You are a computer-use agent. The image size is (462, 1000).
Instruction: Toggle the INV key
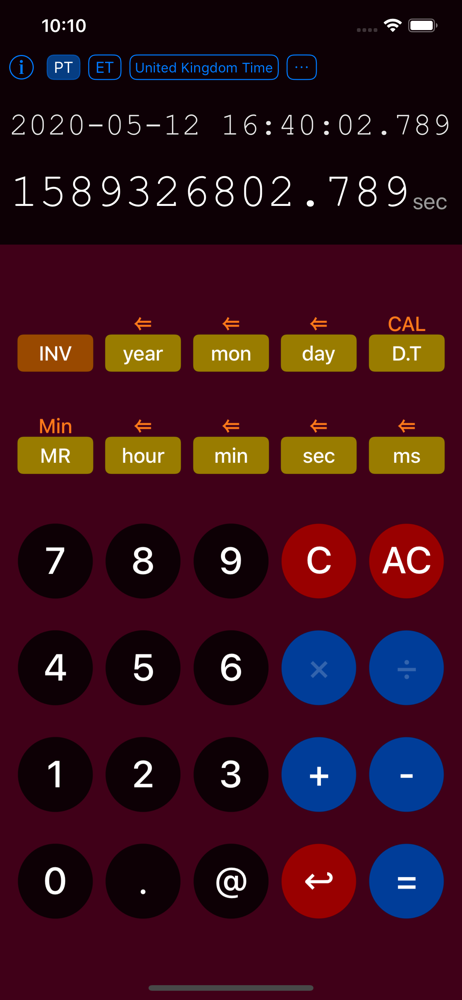[56, 353]
